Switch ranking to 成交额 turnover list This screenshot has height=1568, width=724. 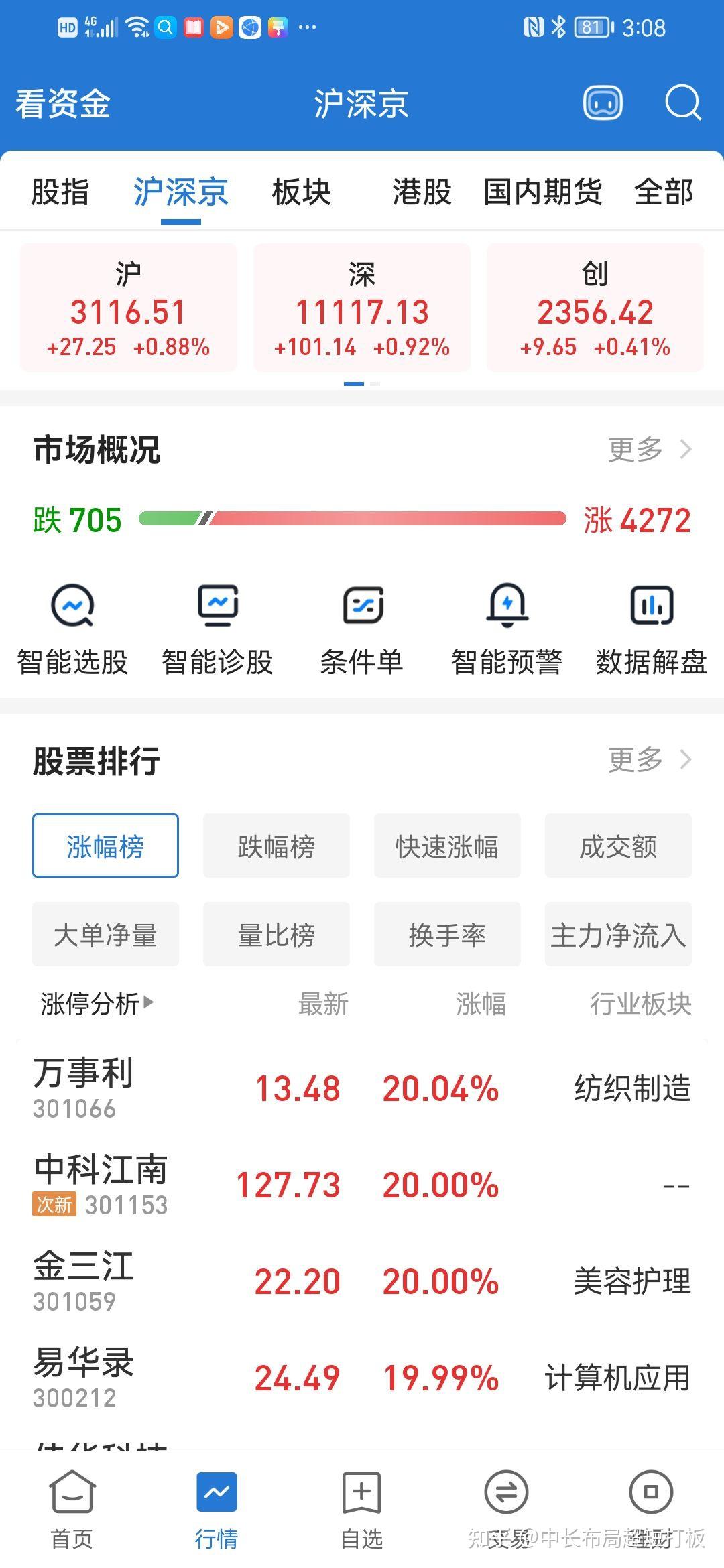pyautogui.click(x=617, y=846)
